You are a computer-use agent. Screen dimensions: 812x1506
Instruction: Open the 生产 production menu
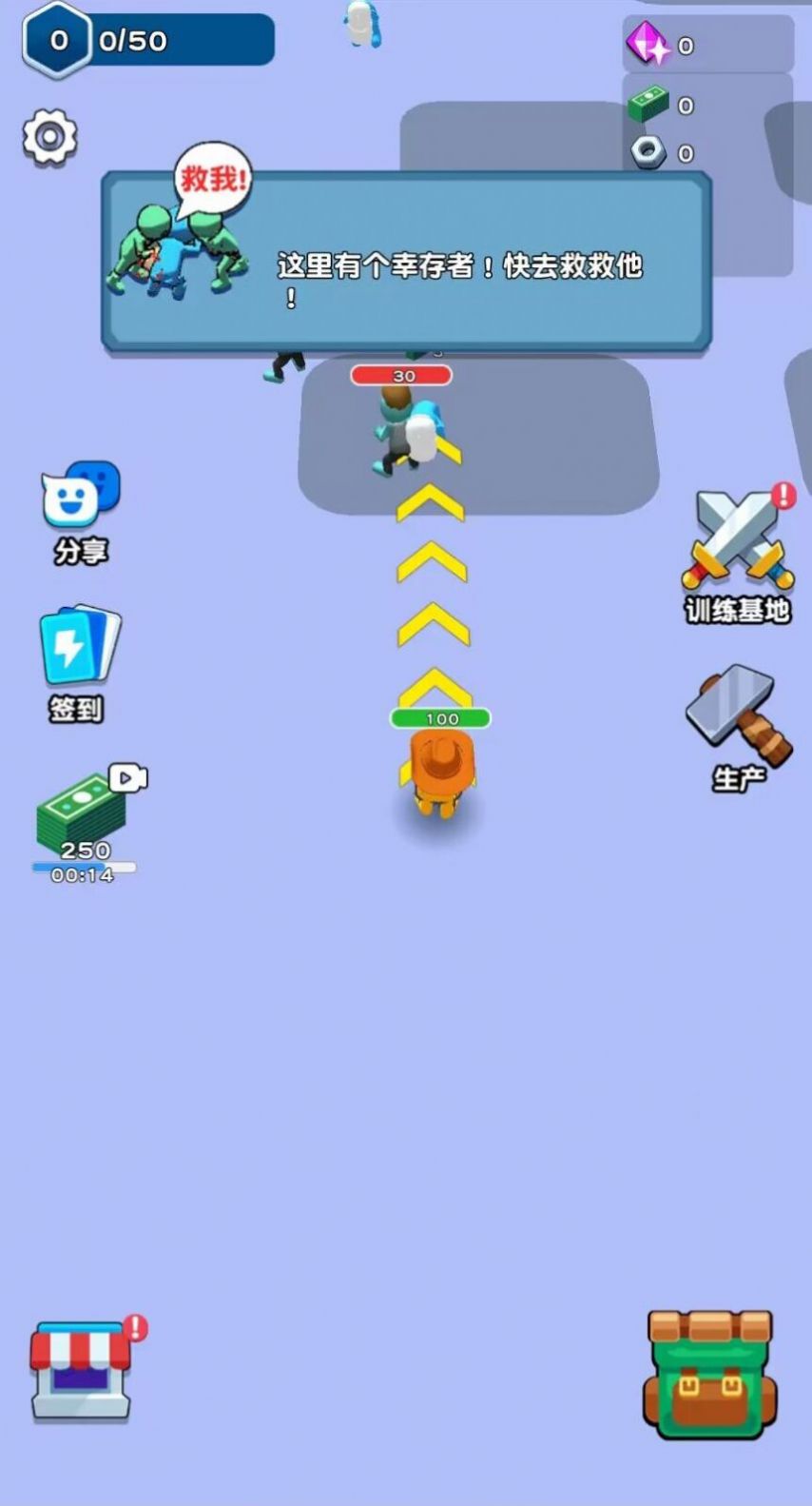click(x=738, y=725)
